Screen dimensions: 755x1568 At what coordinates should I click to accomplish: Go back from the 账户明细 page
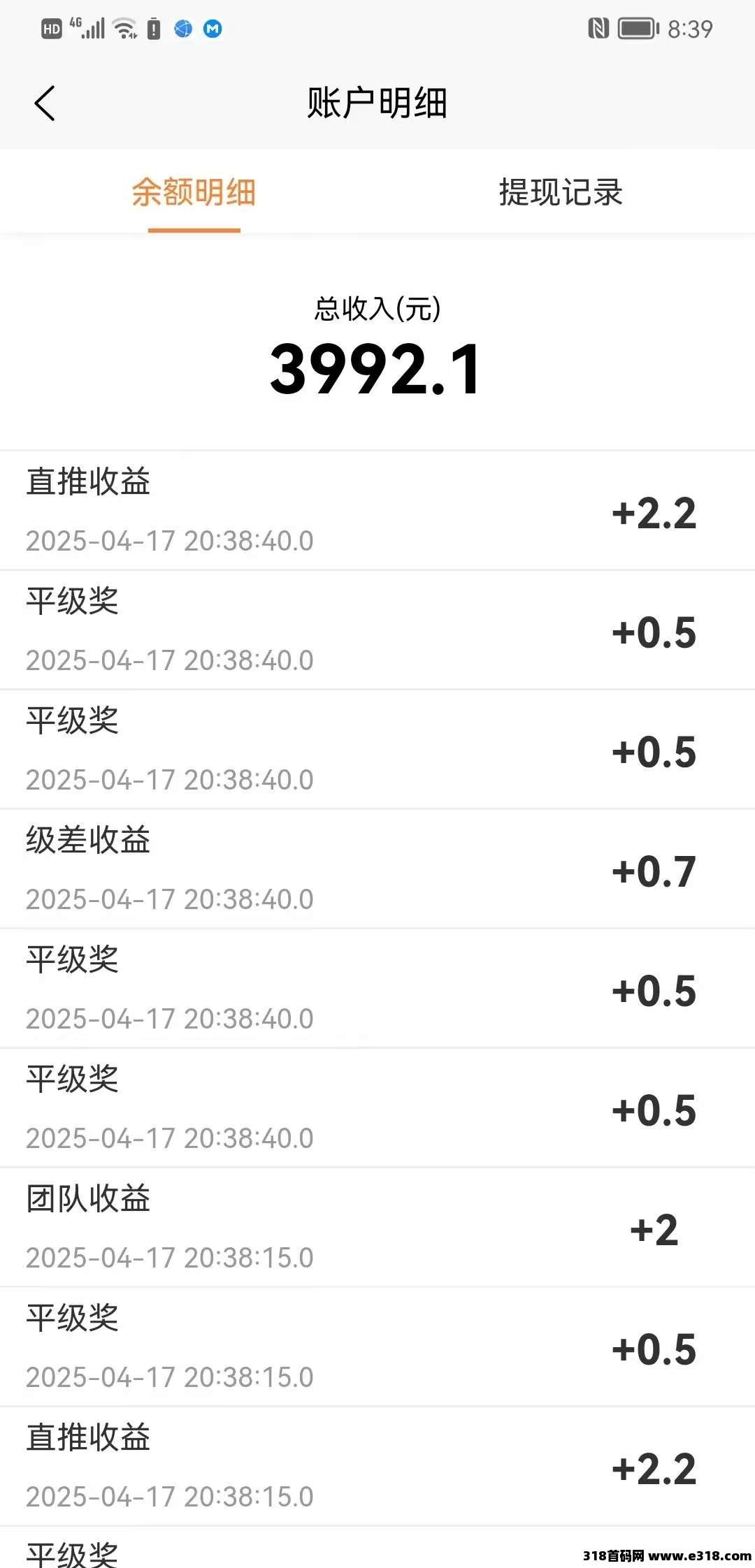coord(45,103)
